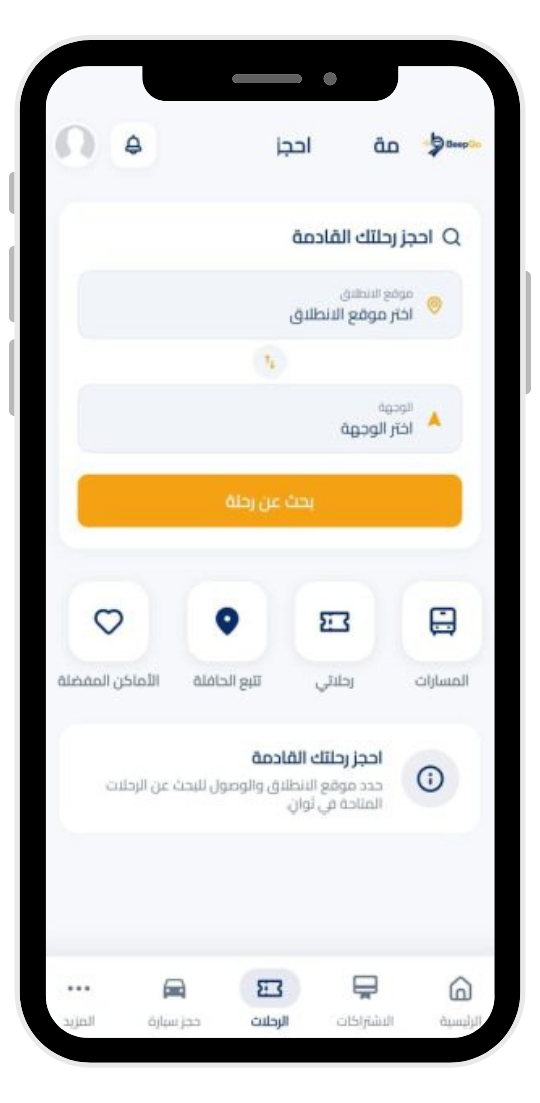This screenshot has height=1103, width=540.
Task: Open the المزيد more tab
Action: point(78,1000)
